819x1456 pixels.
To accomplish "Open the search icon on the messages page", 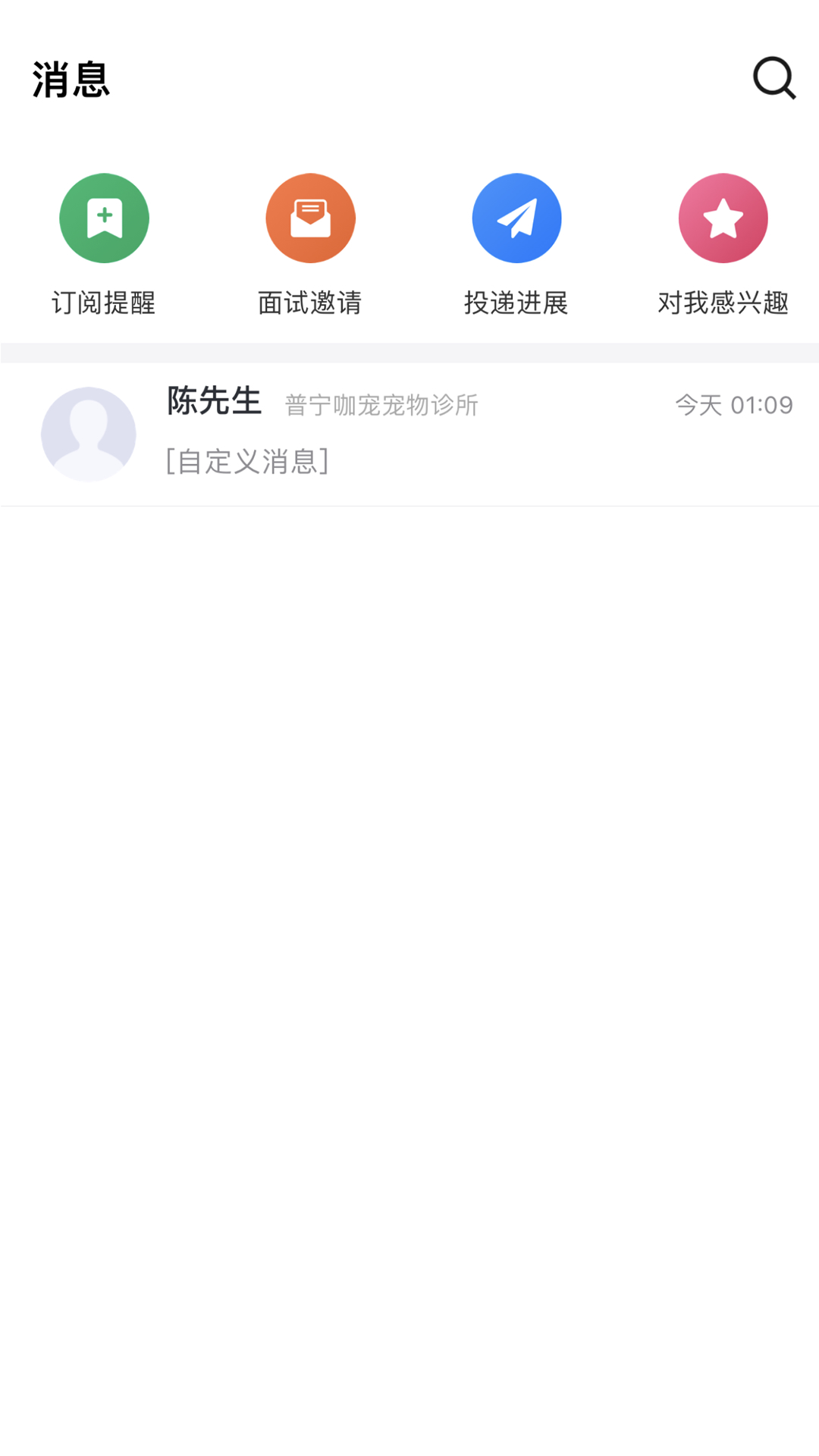I will pyautogui.click(x=773, y=78).
